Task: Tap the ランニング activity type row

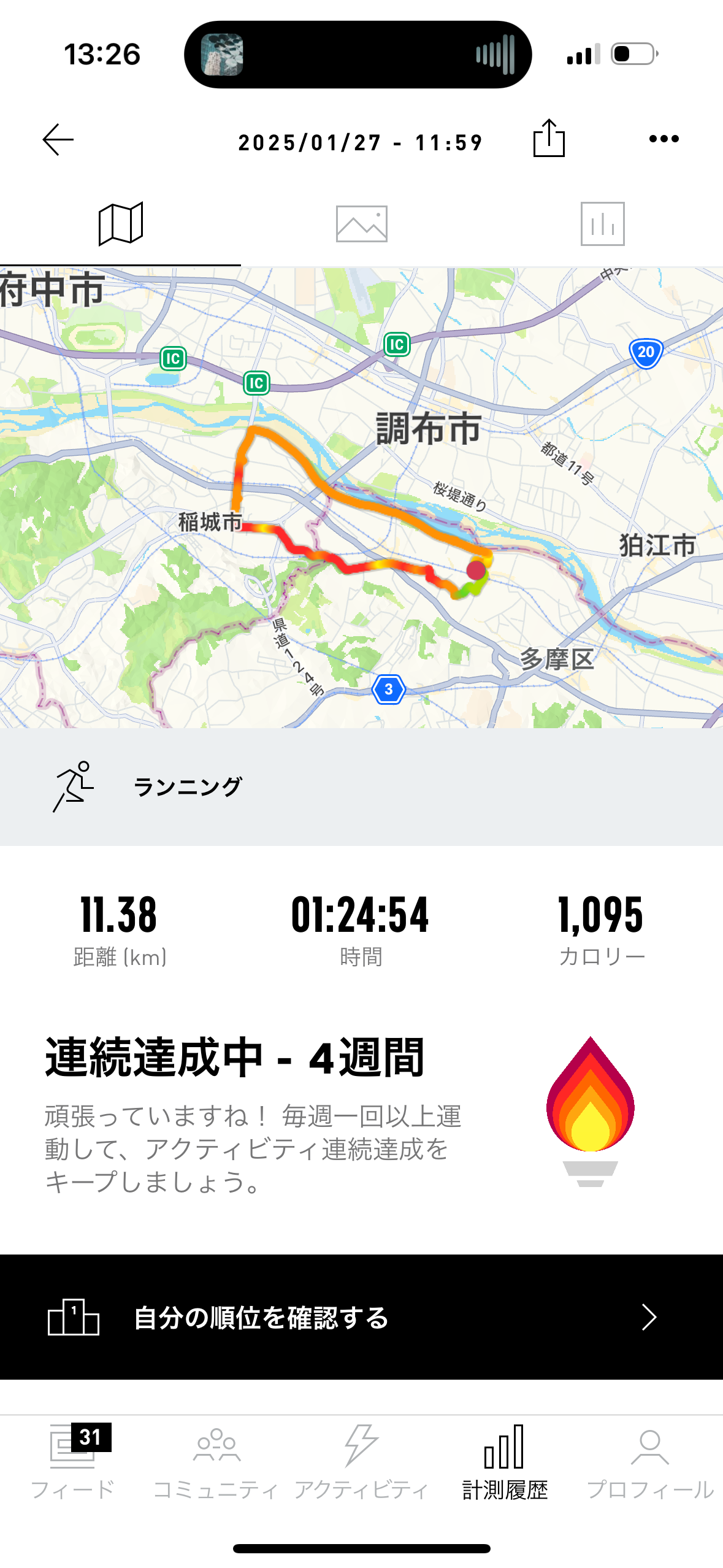Action: [361, 786]
